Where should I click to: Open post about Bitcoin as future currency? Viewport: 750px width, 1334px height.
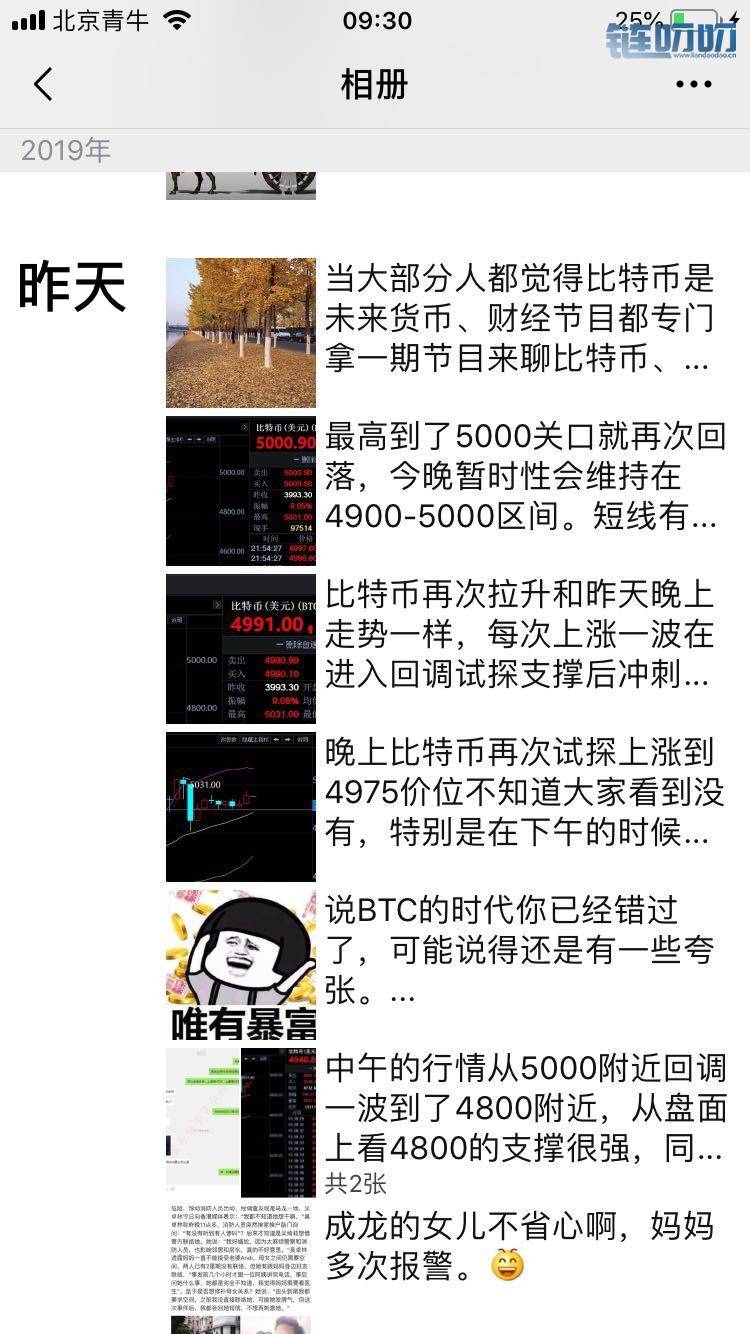(520, 318)
